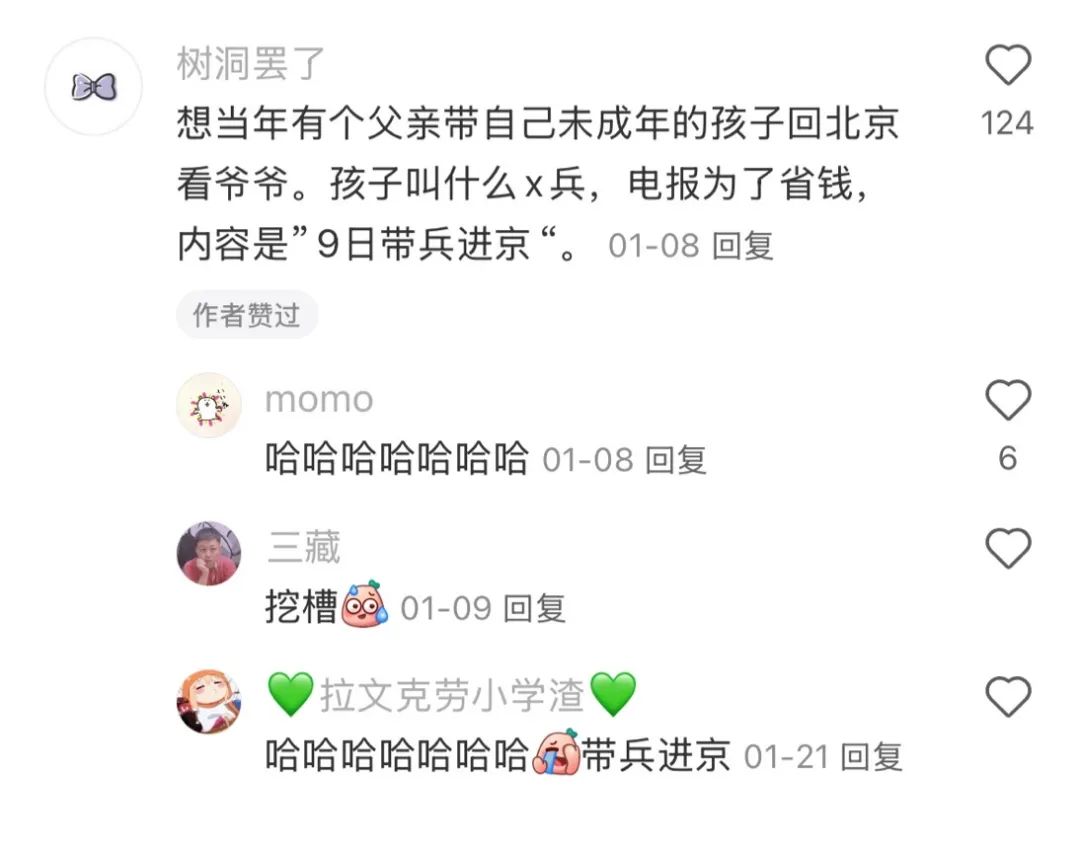The height and width of the screenshot is (843, 1080).
Task: Reply to 树洞罢了's comment
Action: pyautogui.click(x=742, y=245)
